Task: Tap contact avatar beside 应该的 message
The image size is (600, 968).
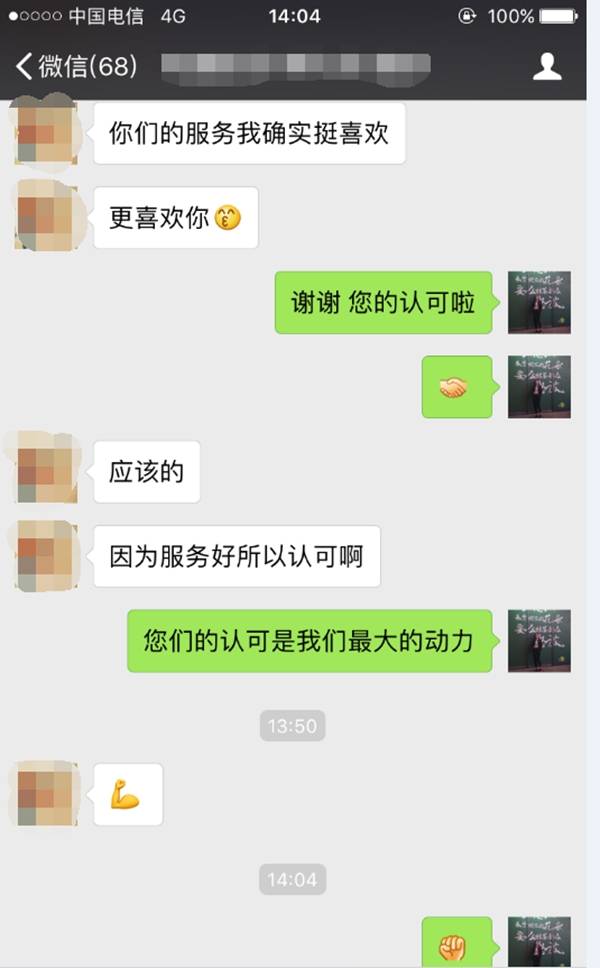Action: pos(46,472)
